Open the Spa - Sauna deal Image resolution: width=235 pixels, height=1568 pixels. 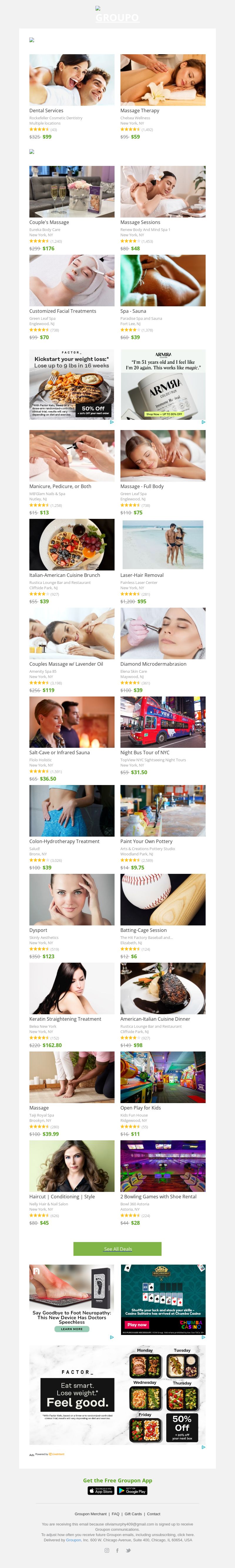point(162,280)
